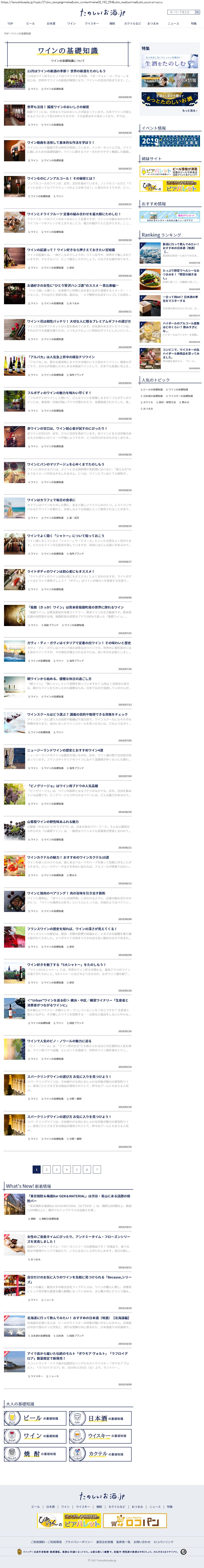Open the 2019 event festival calendar banner

point(170,141)
